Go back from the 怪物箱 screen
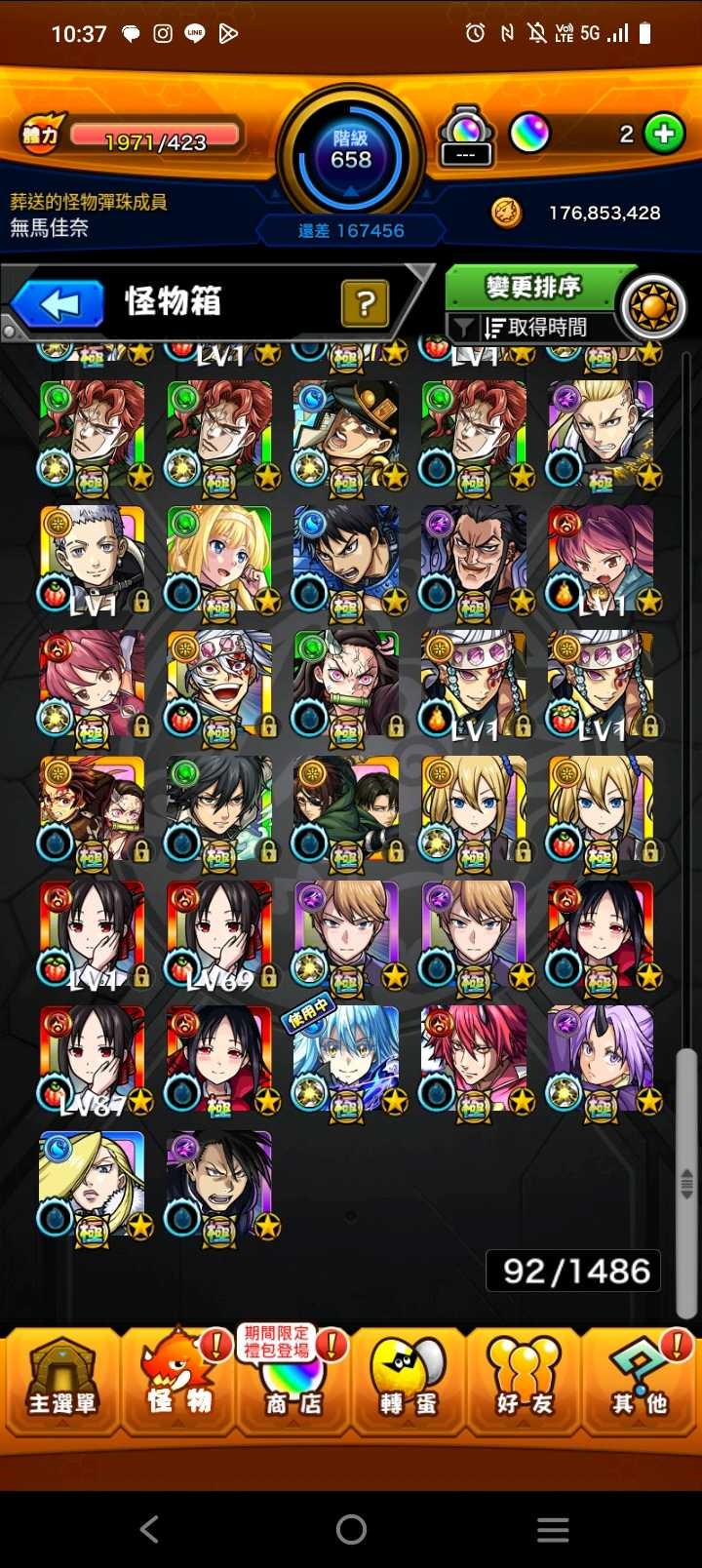The width and height of the screenshot is (702, 1568). tap(58, 304)
